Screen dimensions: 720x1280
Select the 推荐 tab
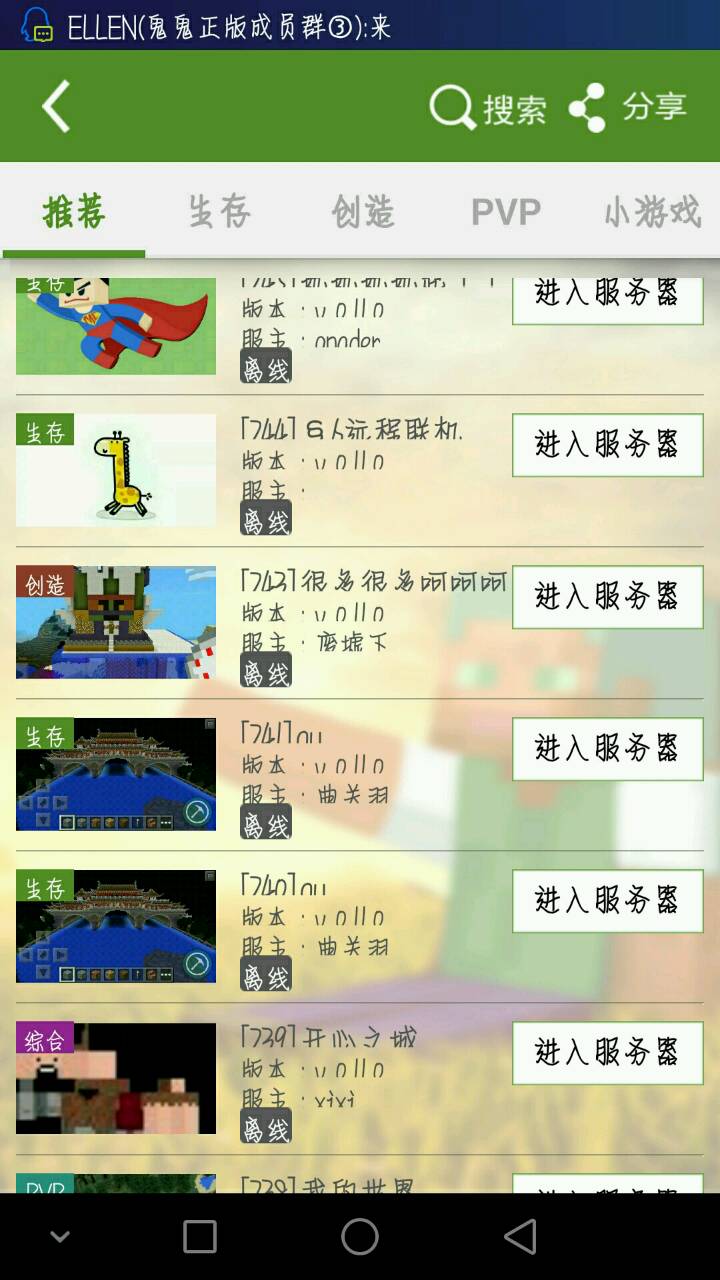74,212
